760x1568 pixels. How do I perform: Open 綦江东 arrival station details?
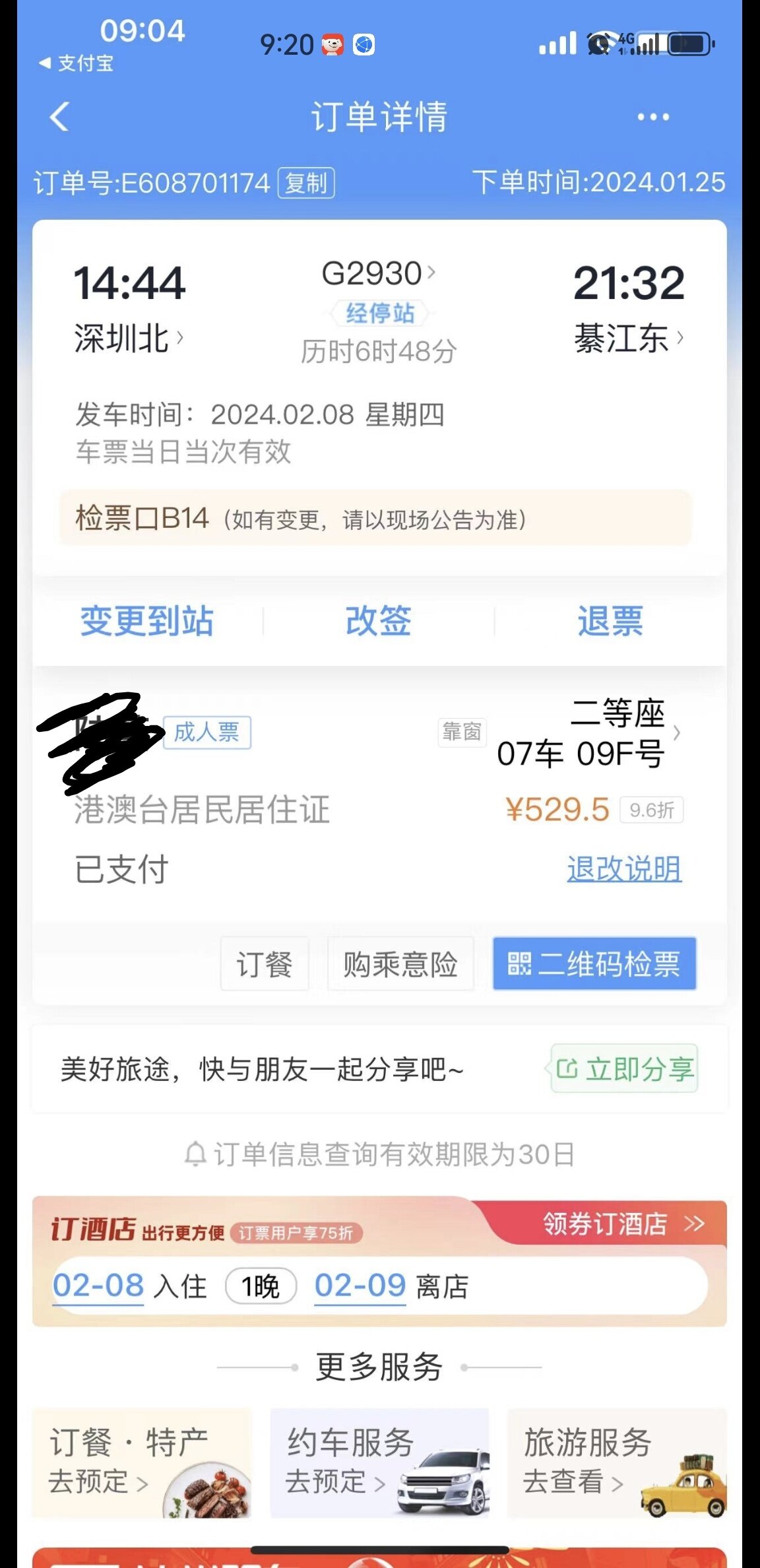tap(628, 339)
